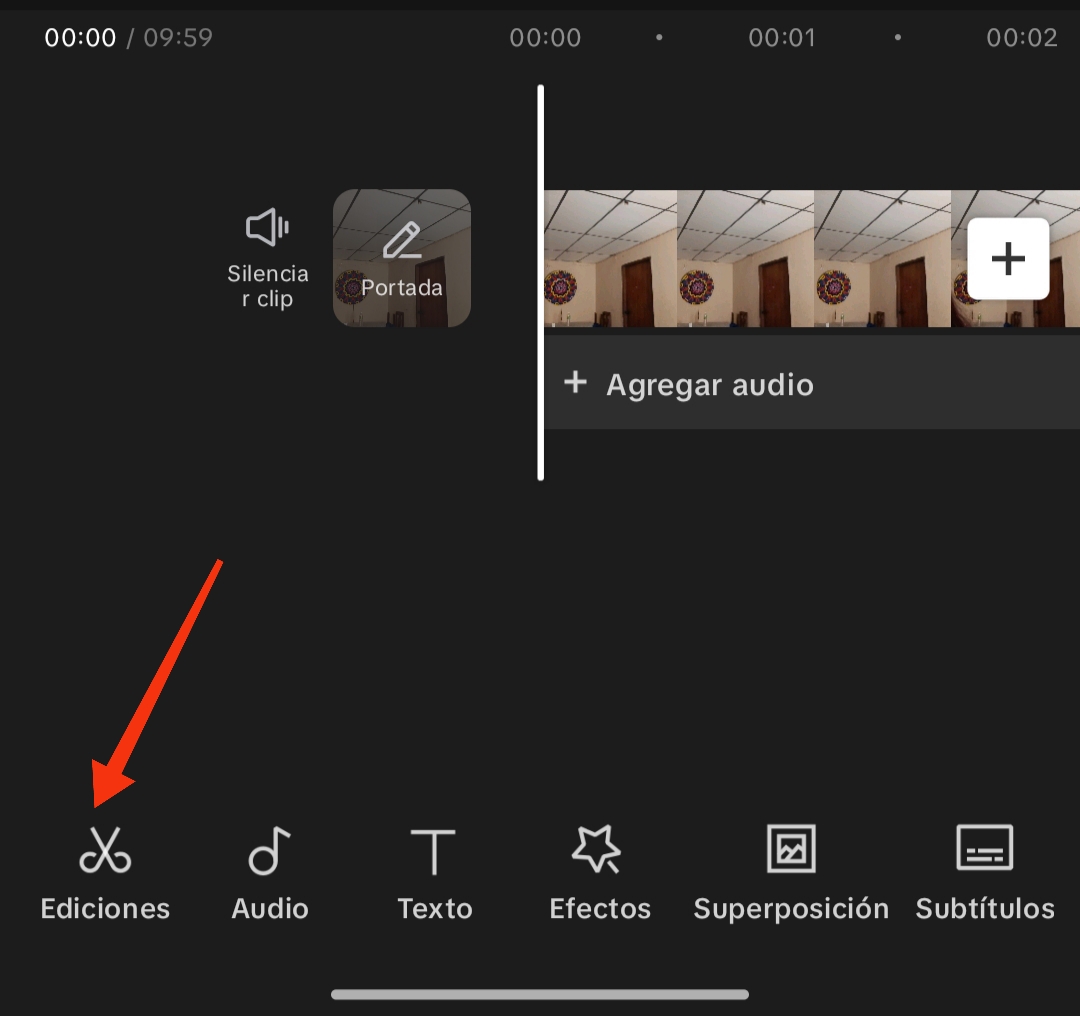Mute clip with Silenciar clip
Screen dimensions: 1080x1016
coord(268,258)
